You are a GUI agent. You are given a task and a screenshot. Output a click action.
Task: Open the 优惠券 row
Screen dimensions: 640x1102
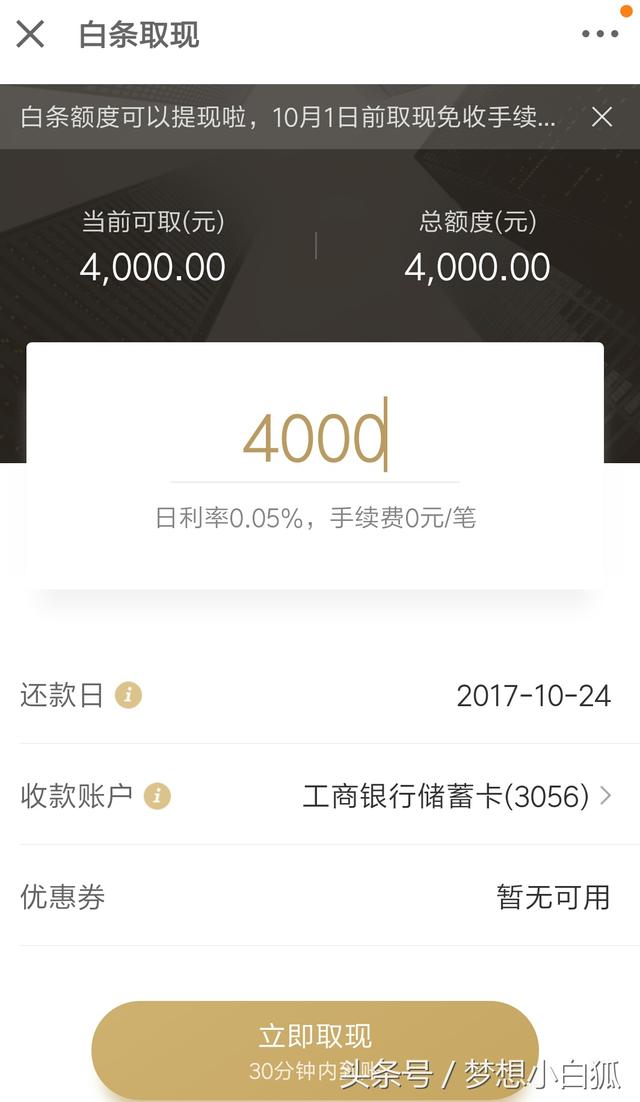tap(320, 896)
